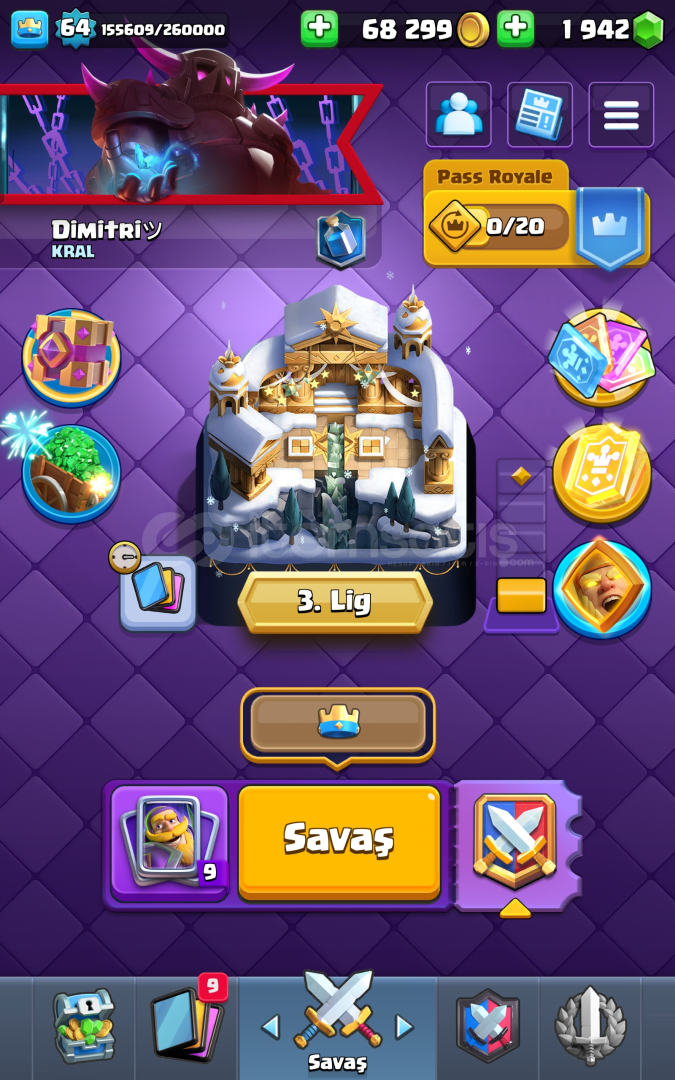Start a match with the Savaş button
The height and width of the screenshot is (1080, 675).
click(x=339, y=840)
